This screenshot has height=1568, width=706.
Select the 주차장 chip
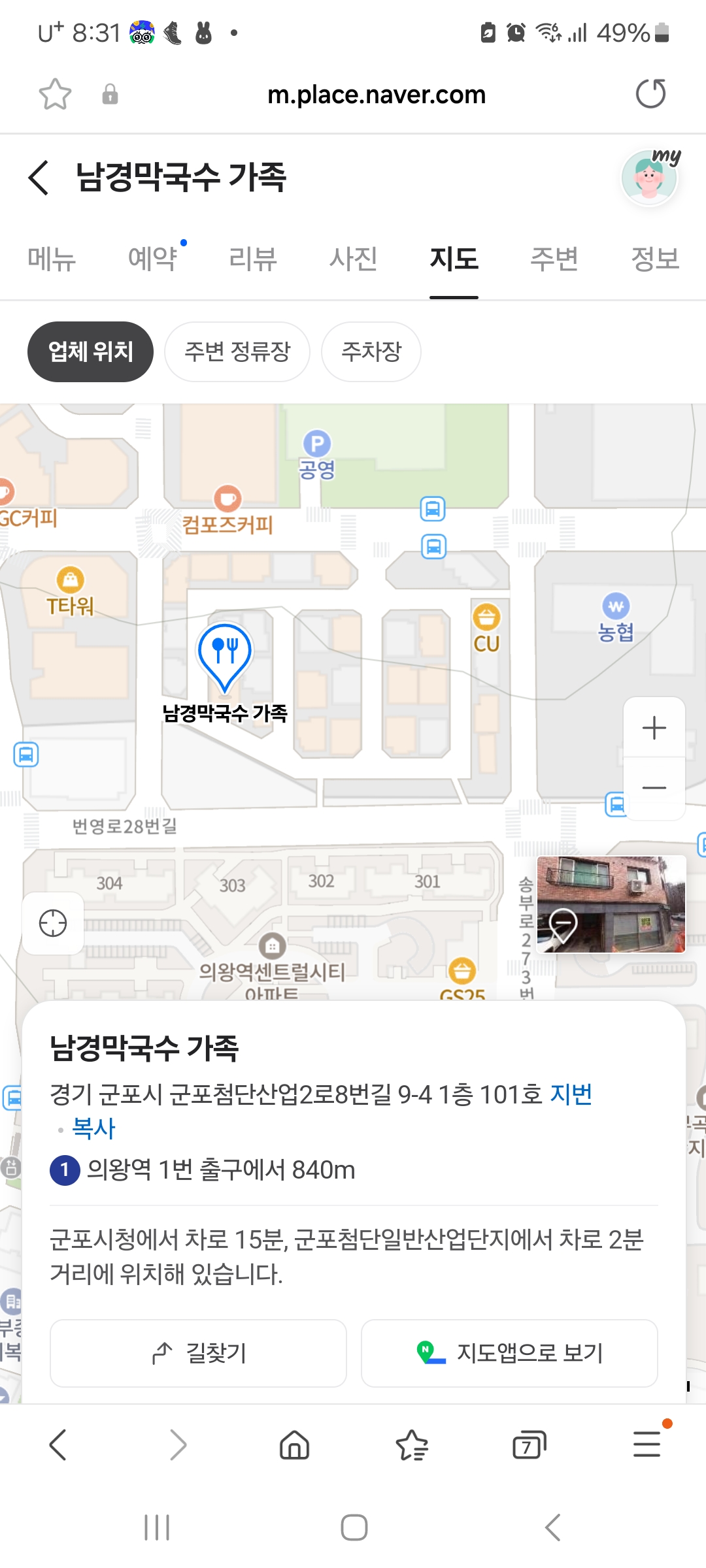[x=371, y=352]
